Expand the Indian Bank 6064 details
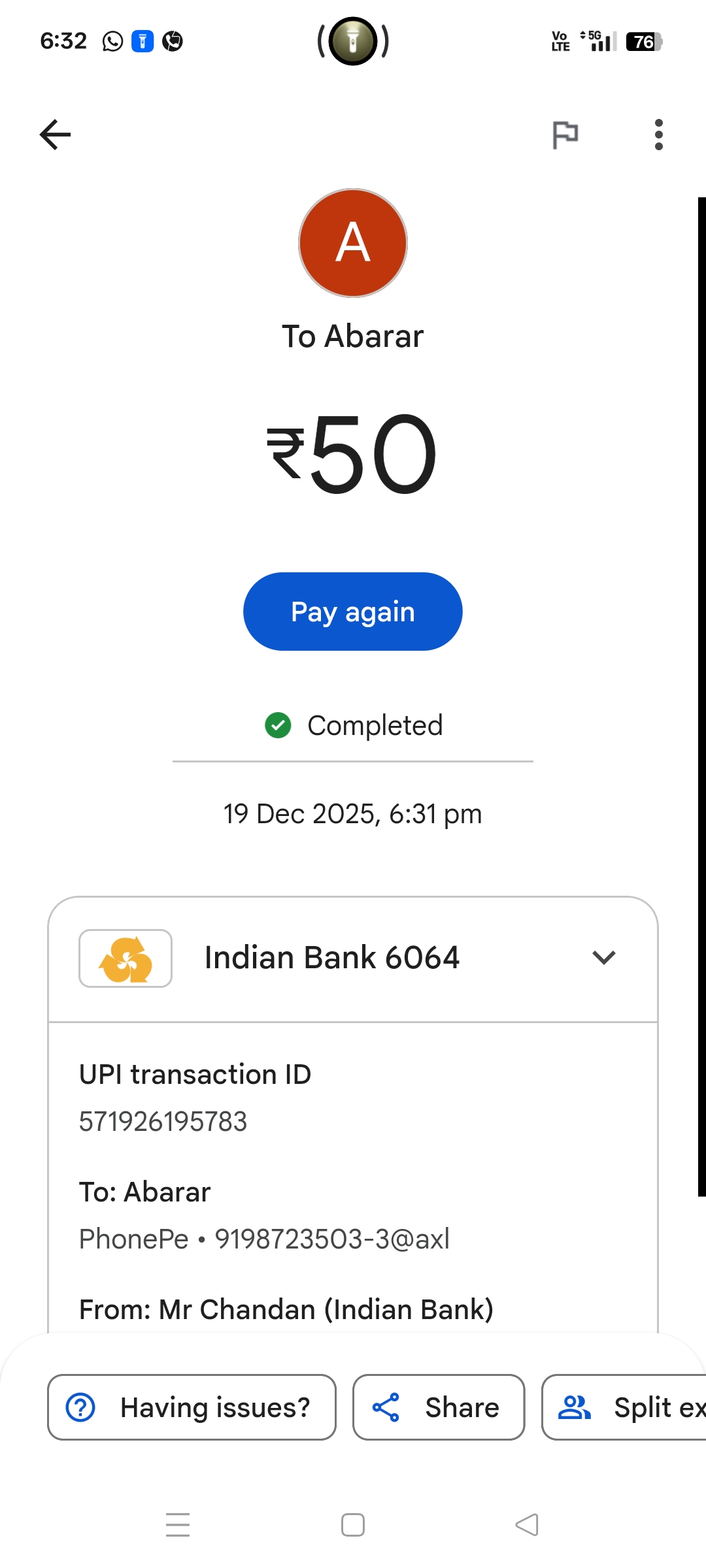 point(603,958)
